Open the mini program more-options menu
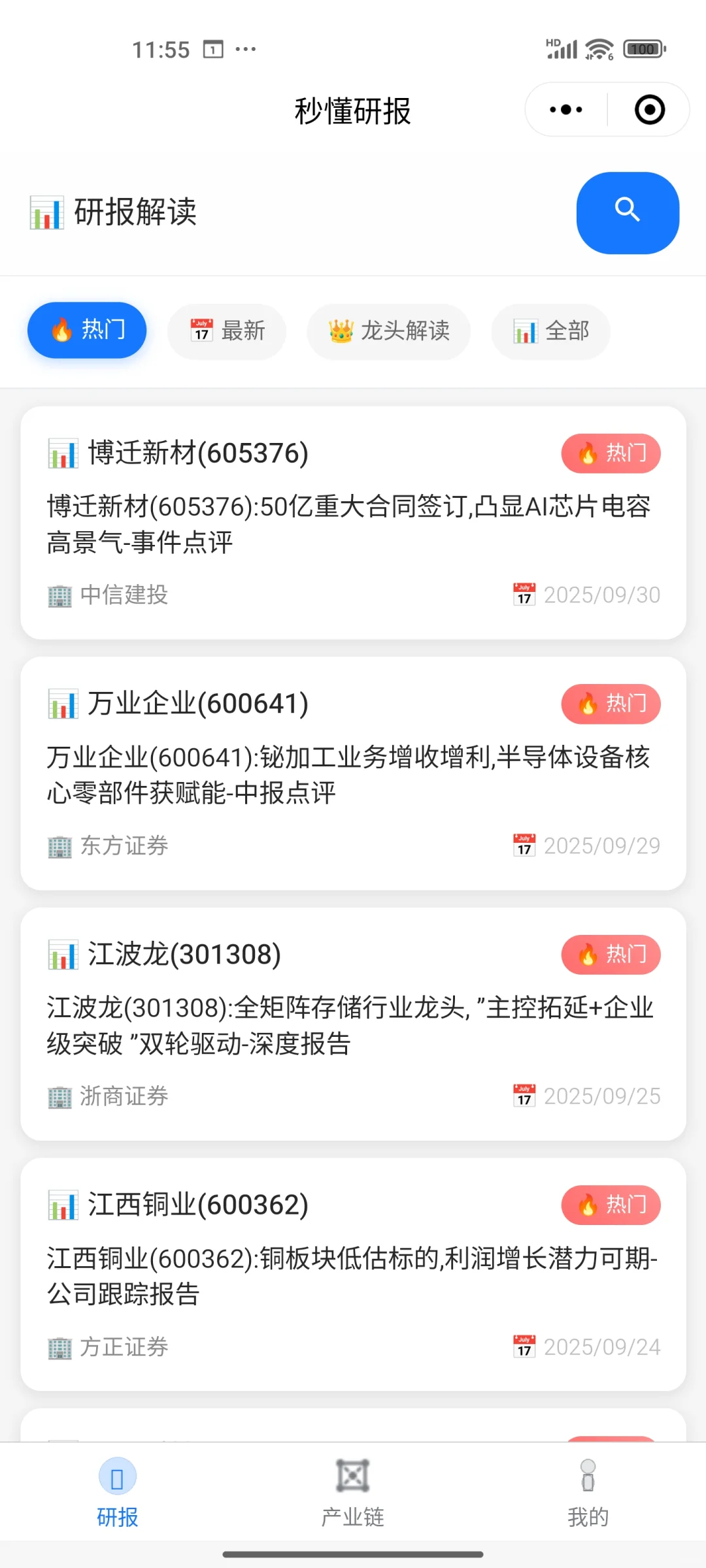Image resolution: width=706 pixels, height=1568 pixels. tap(566, 110)
